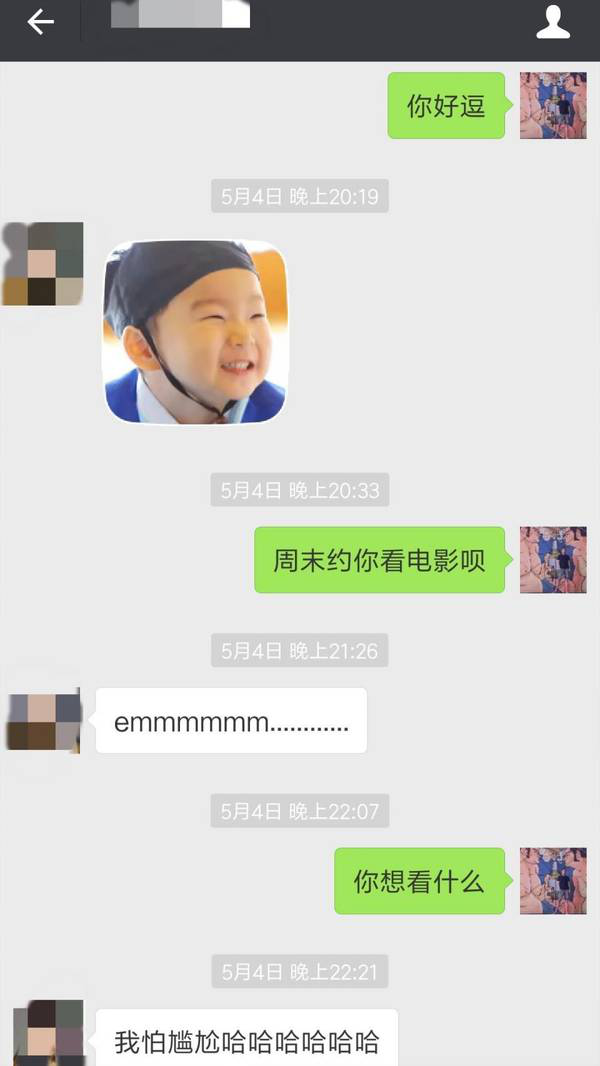The height and width of the screenshot is (1066, 600).
Task: Tap avatar next to "你想看什么"
Action: tap(553, 881)
